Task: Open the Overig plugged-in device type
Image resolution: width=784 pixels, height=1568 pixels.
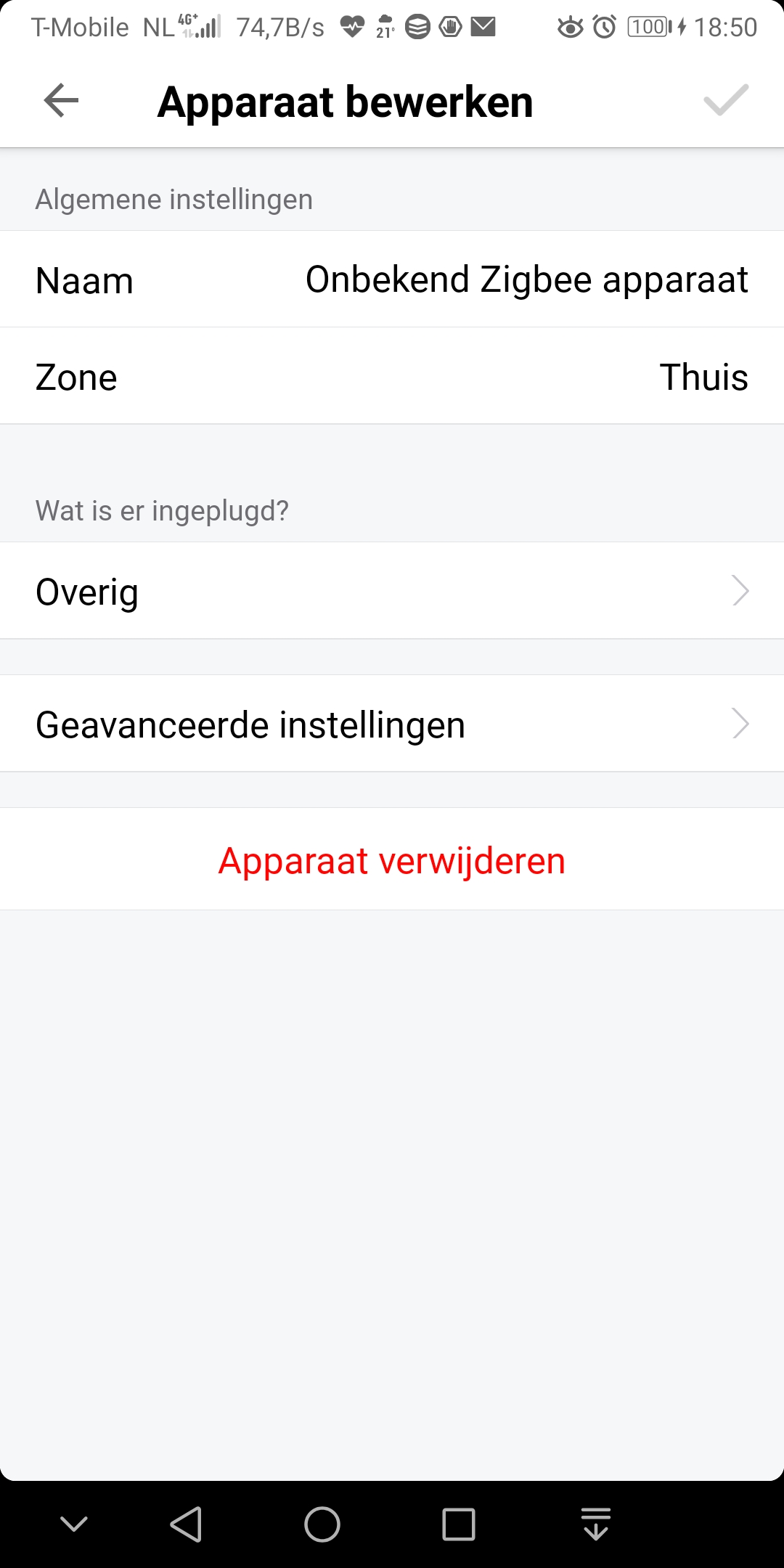Action: (x=392, y=591)
